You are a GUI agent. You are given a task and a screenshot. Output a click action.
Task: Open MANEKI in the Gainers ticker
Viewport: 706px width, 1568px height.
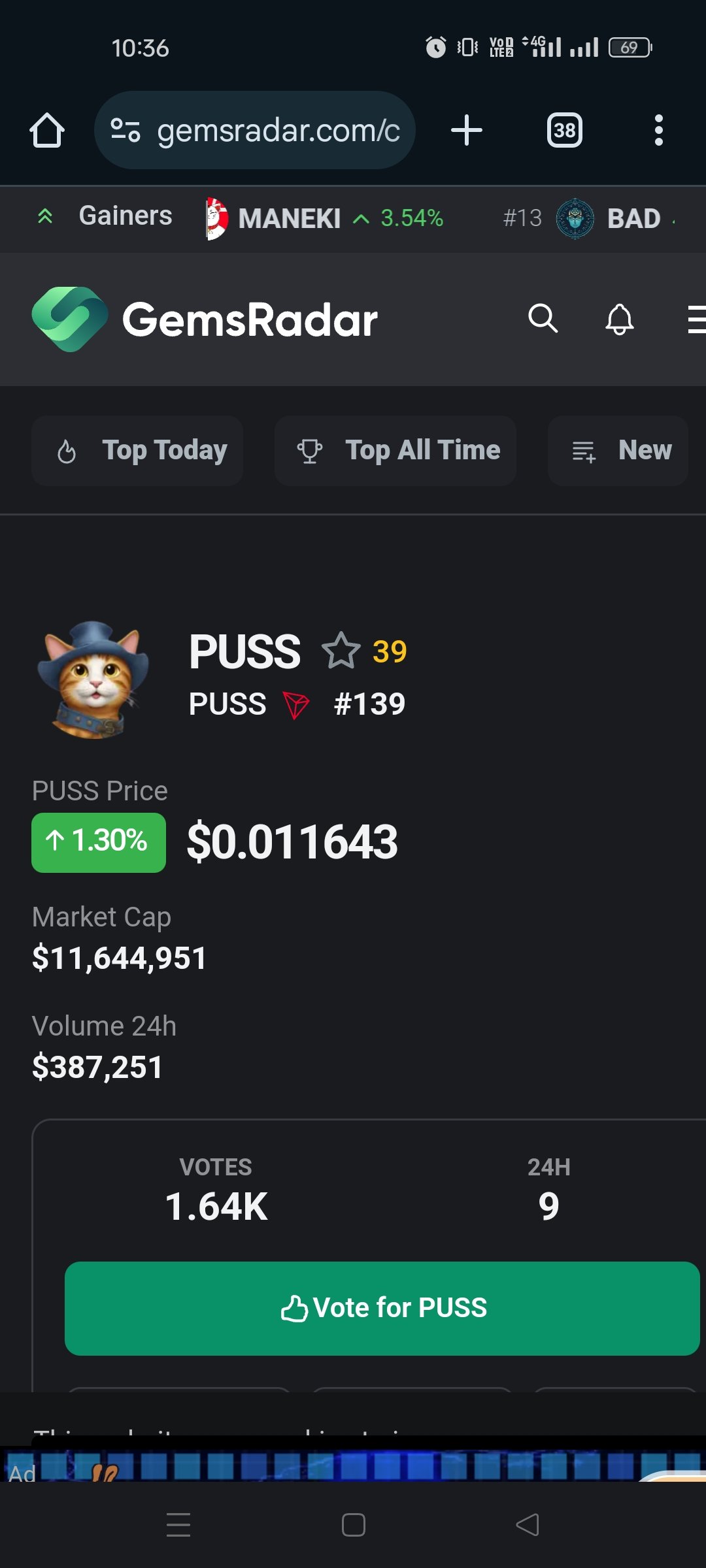click(325, 218)
